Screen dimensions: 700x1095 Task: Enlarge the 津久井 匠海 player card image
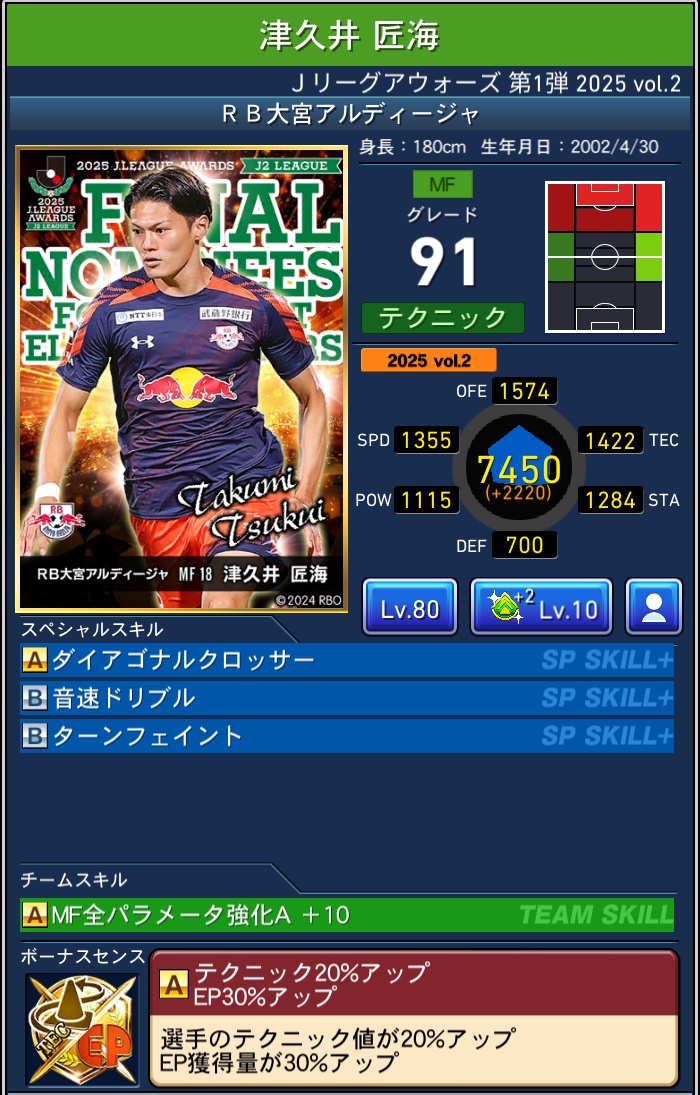point(182,378)
